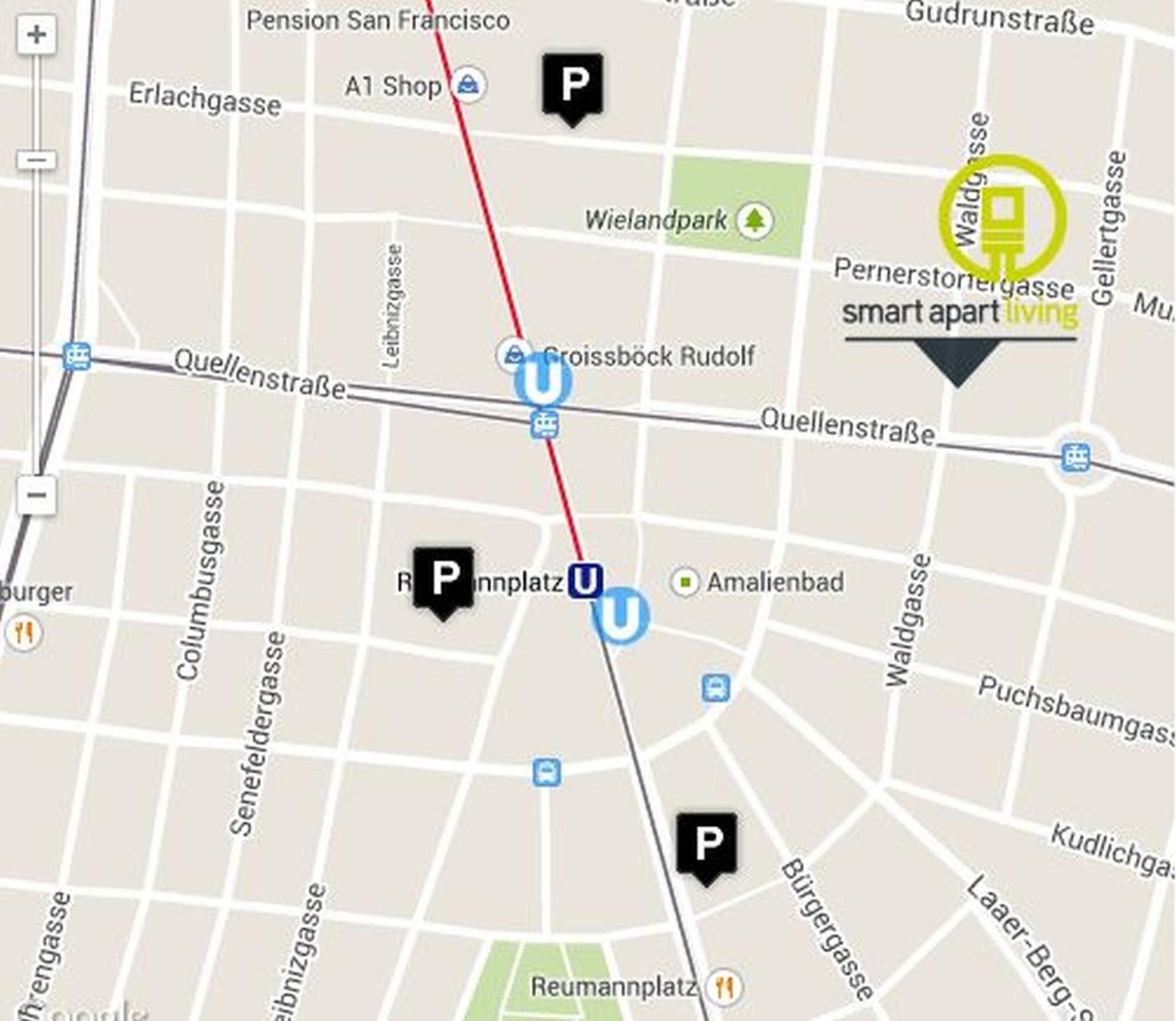1176x1021 pixels.
Task: Zoom in with the plus button
Action: click(36, 35)
